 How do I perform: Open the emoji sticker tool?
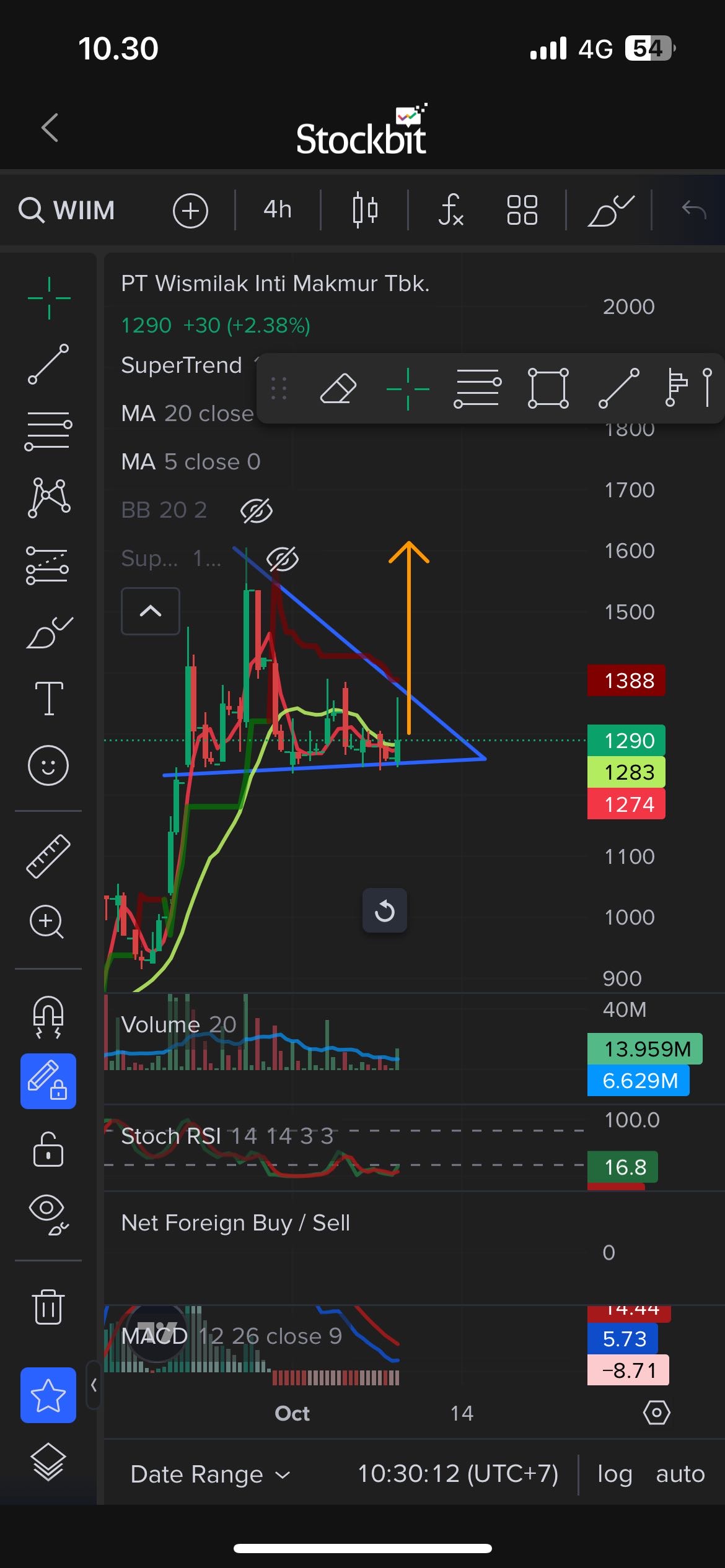click(48, 765)
